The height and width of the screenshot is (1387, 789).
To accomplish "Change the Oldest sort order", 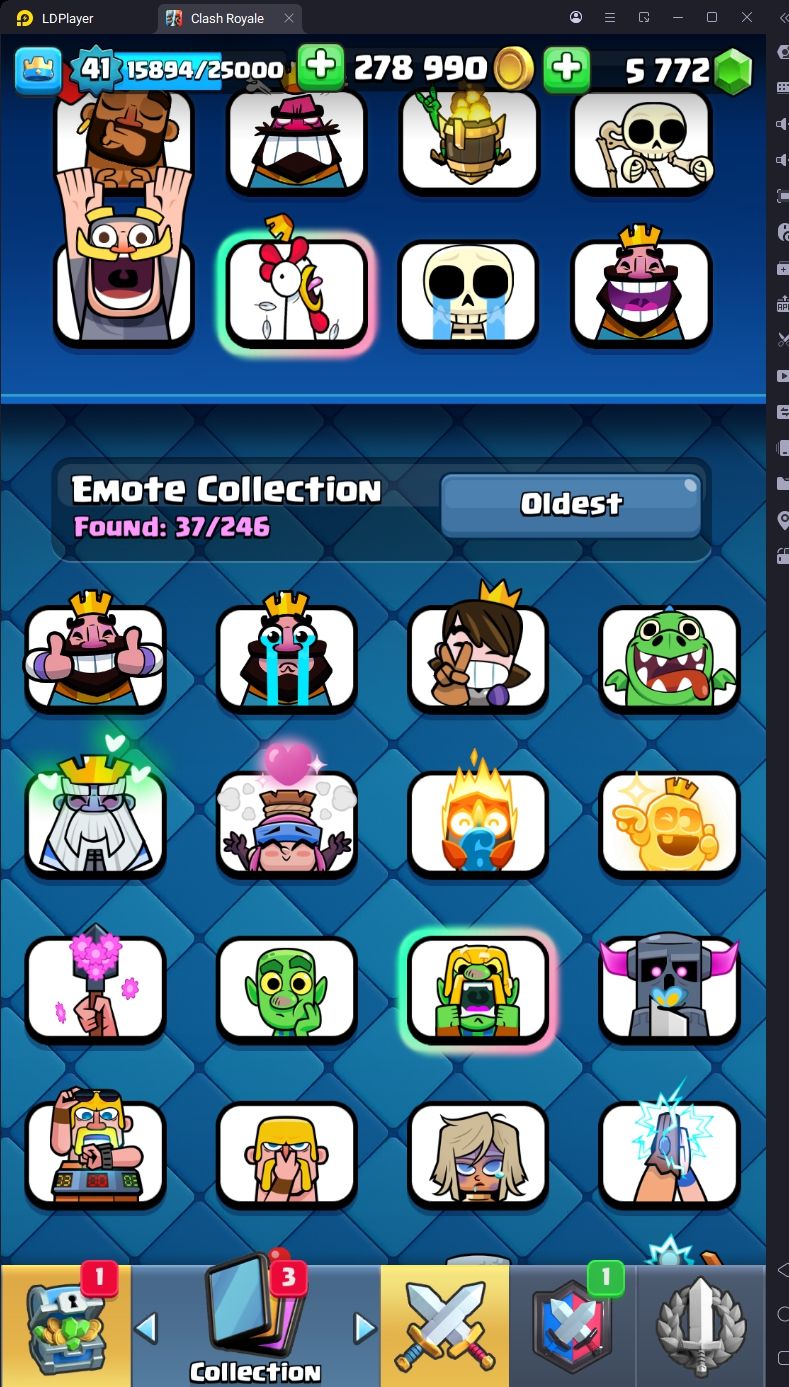I will [x=571, y=504].
